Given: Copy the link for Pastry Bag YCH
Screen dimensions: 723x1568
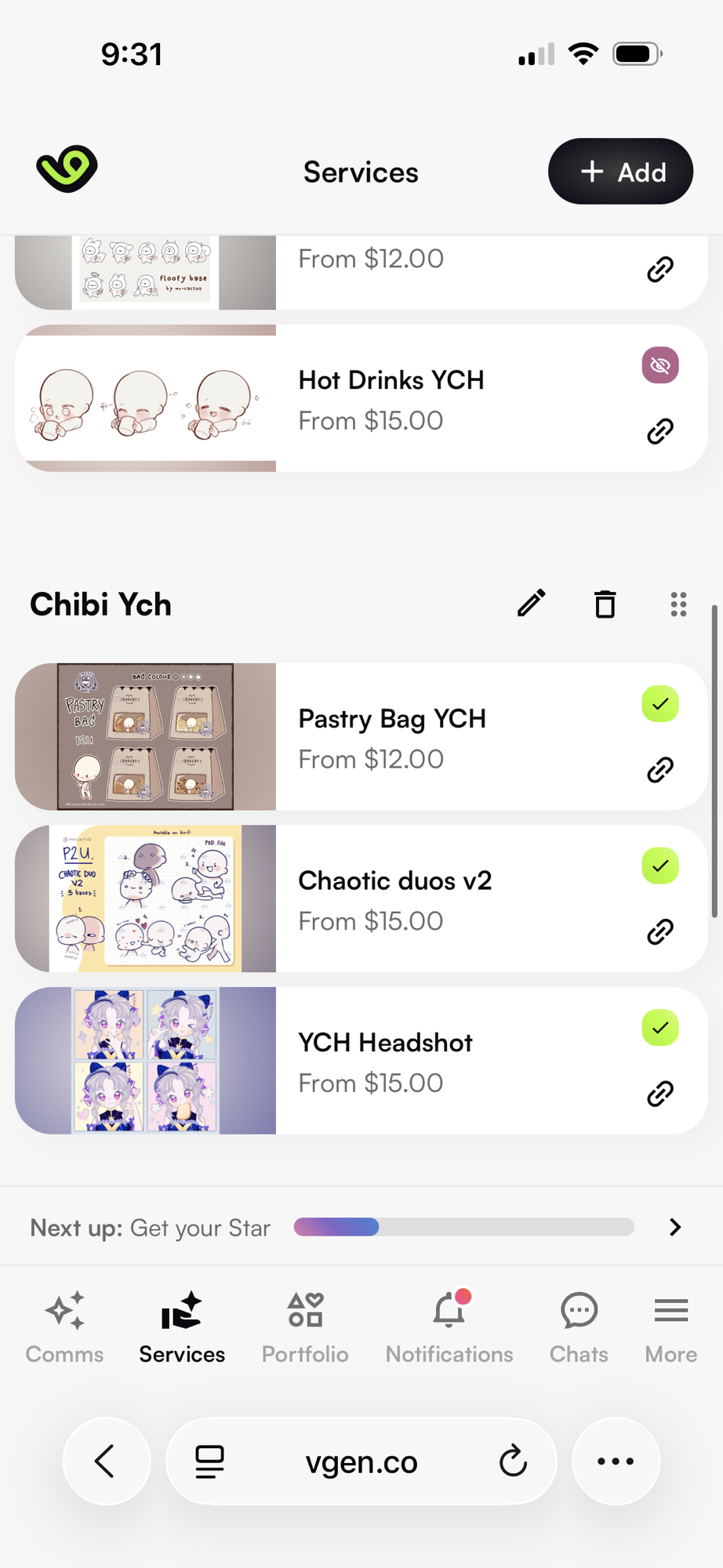Looking at the screenshot, I should [x=660, y=770].
